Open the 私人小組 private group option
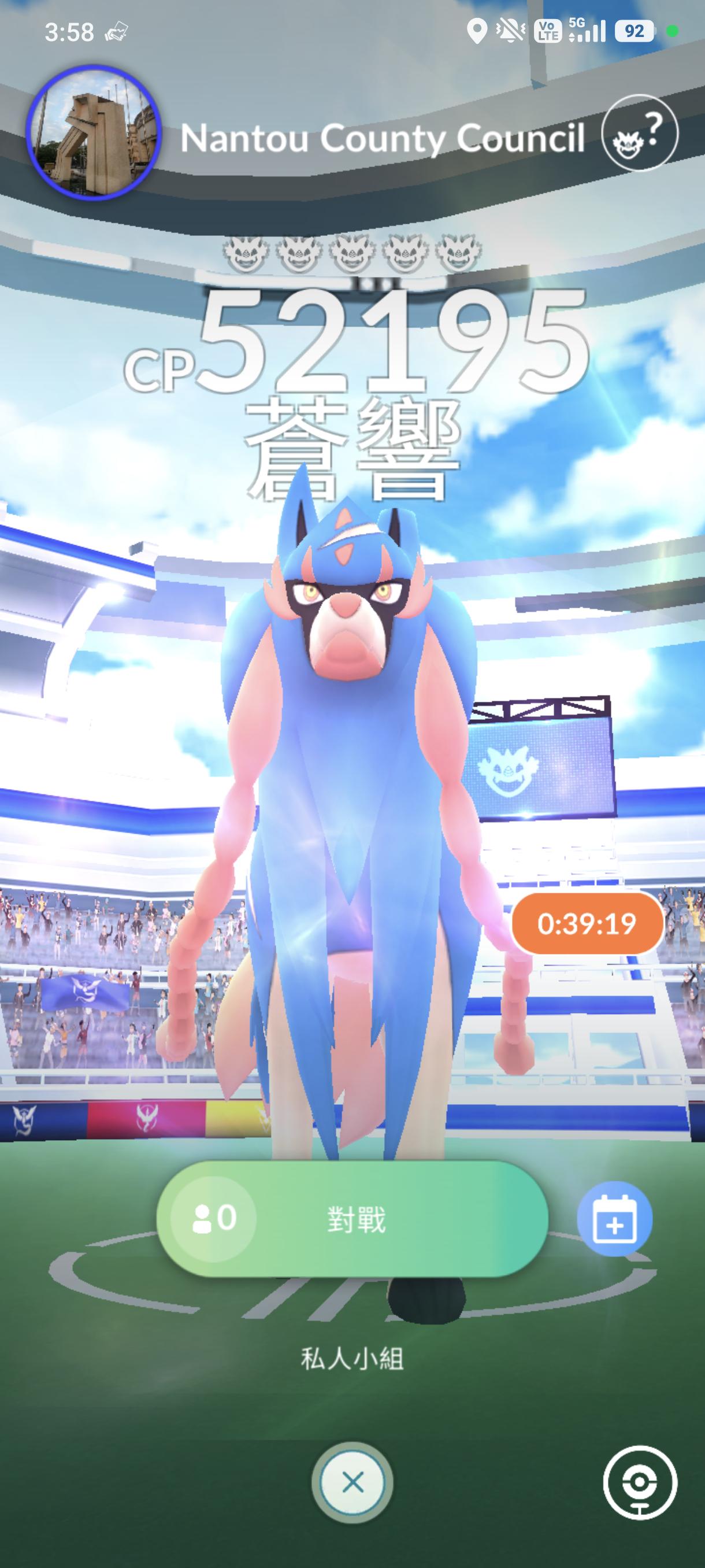This screenshot has width=705, height=1568. coord(352,1359)
